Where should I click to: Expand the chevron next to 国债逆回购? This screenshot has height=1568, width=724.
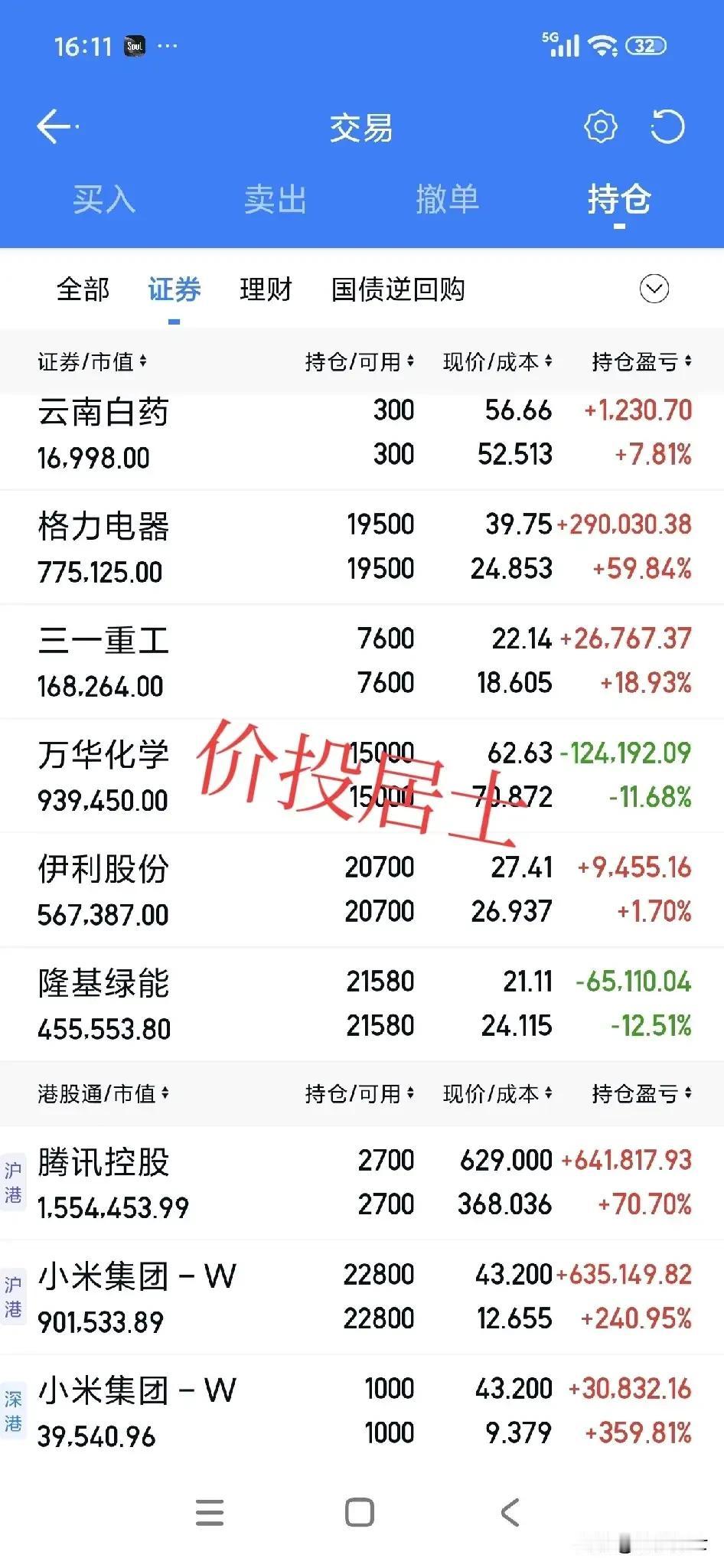653,289
